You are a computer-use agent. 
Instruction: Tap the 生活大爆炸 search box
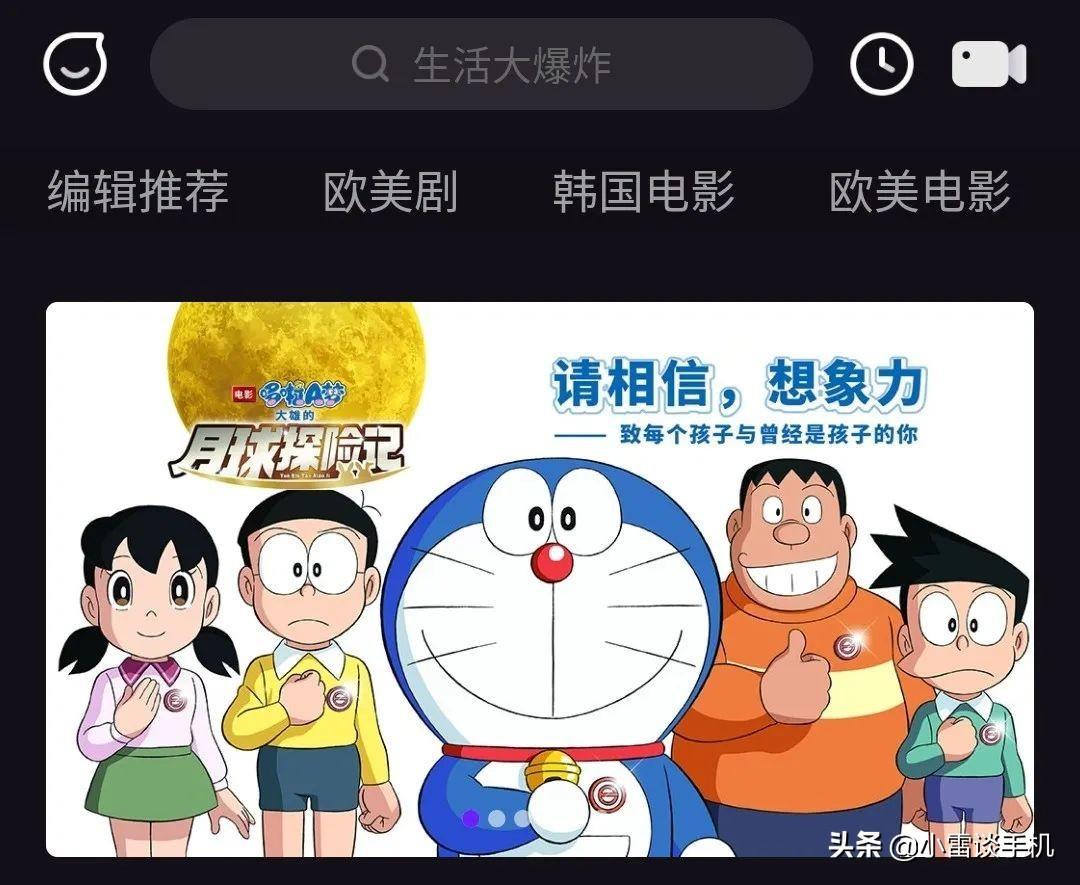(481, 65)
